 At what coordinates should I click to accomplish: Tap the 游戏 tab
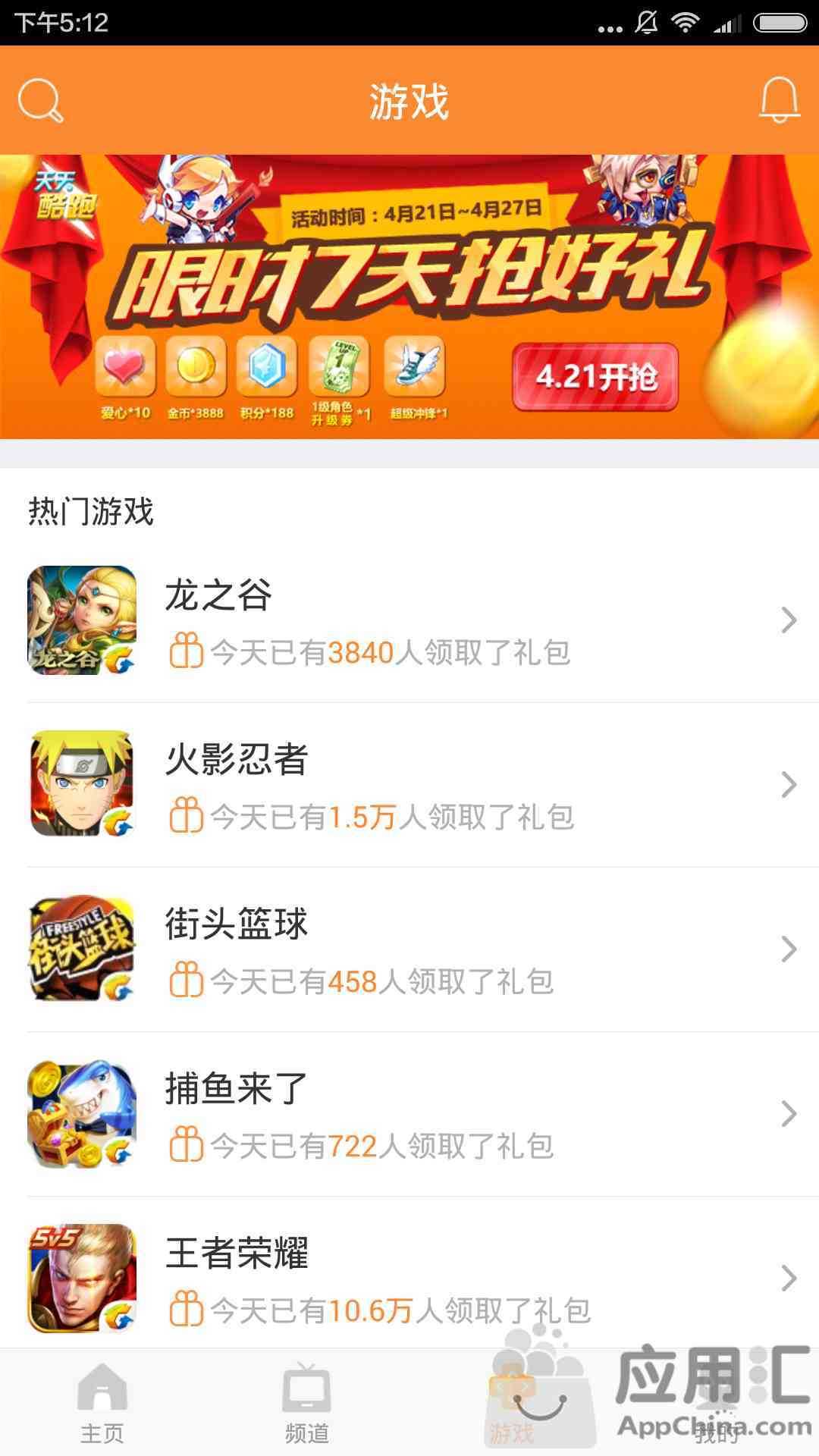pos(512,1403)
